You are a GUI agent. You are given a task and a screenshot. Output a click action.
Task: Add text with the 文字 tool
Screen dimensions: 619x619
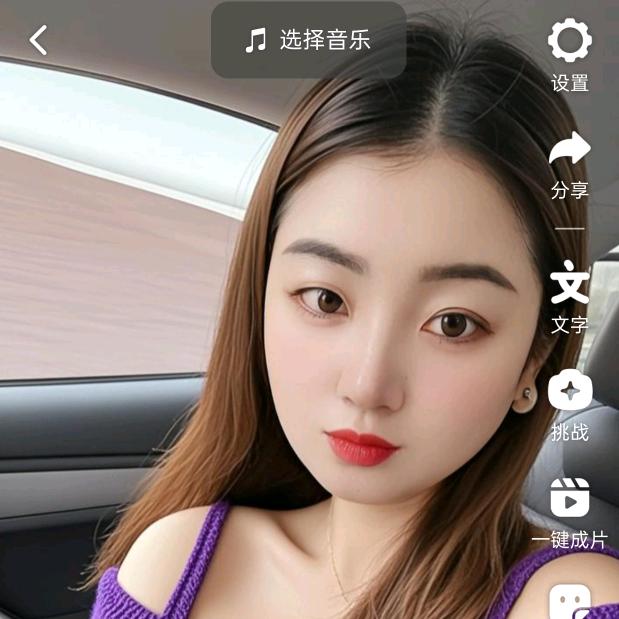pos(570,296)
